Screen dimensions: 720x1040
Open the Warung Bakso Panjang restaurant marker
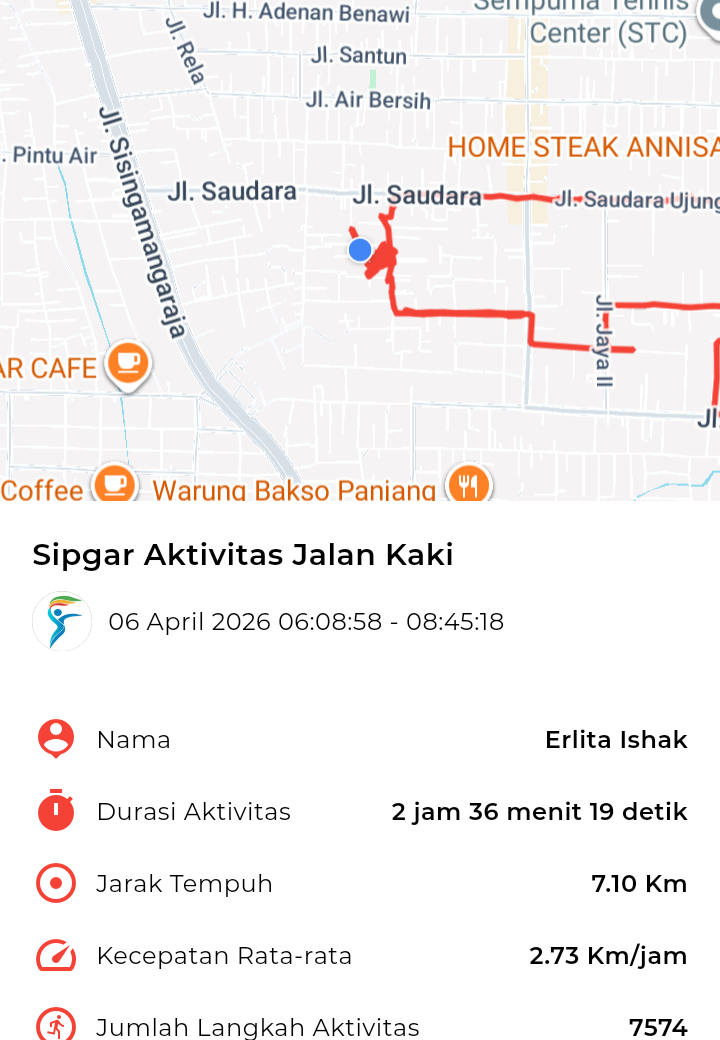click(467, 484)
